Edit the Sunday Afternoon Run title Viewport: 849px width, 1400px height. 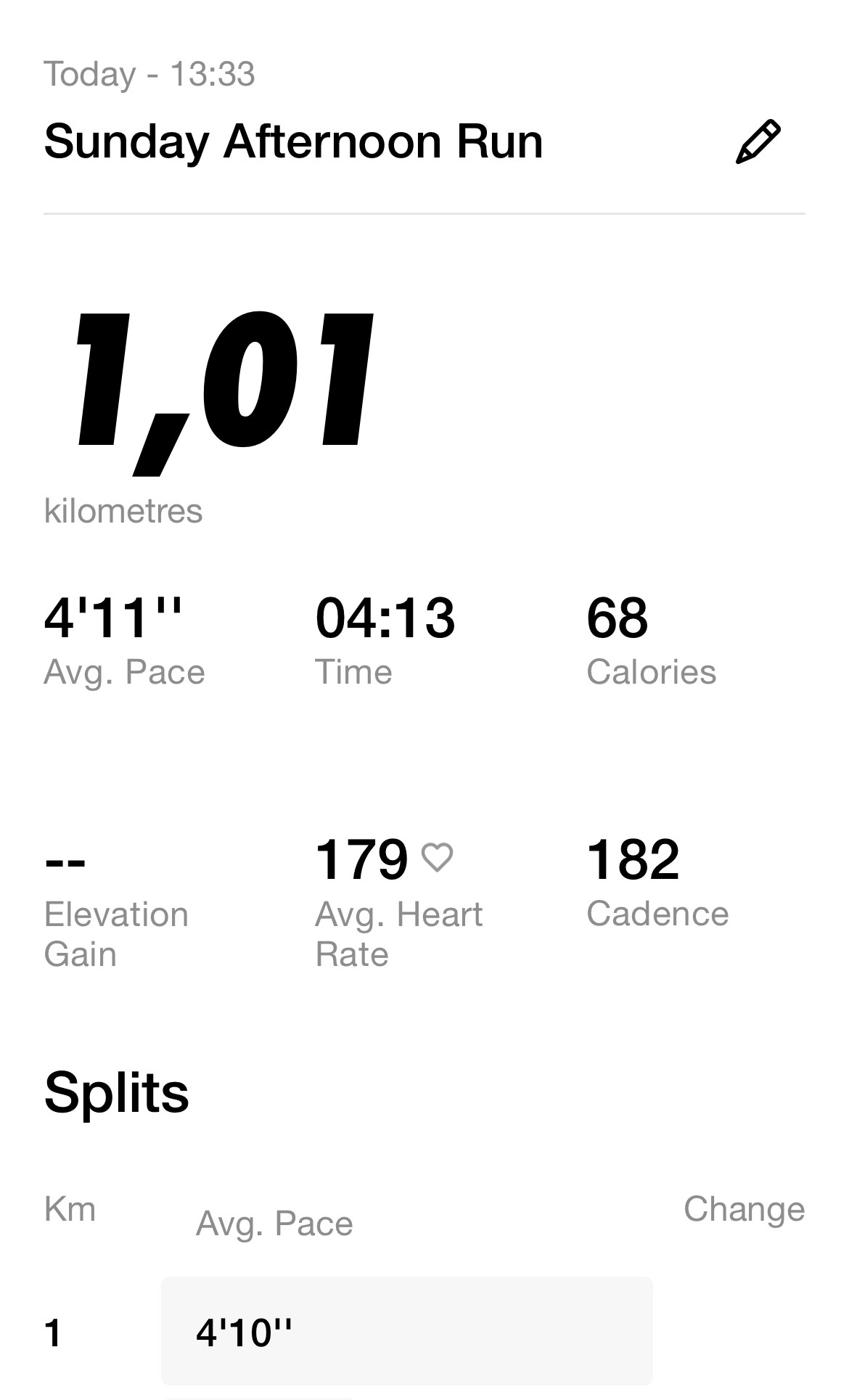(x=758, y=142)
